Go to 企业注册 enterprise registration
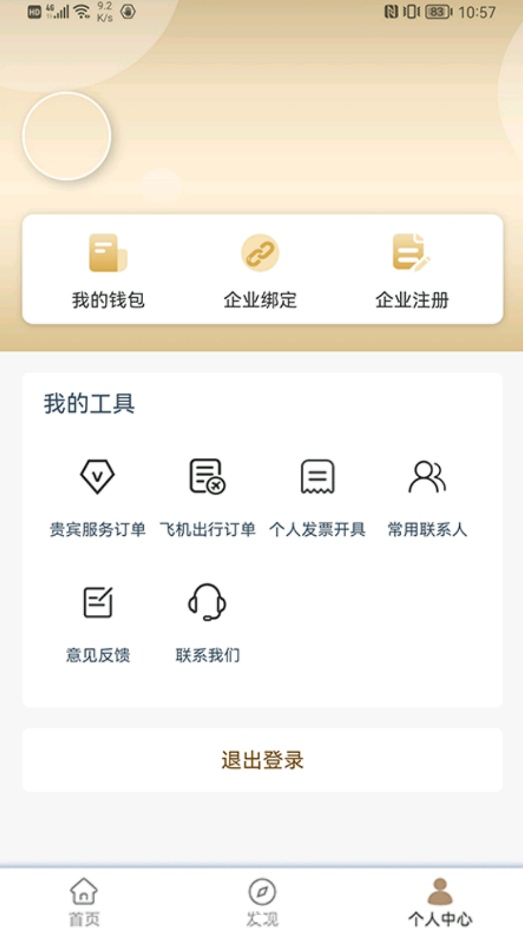Screen dimensions: 523x932 tap(412, 271)
